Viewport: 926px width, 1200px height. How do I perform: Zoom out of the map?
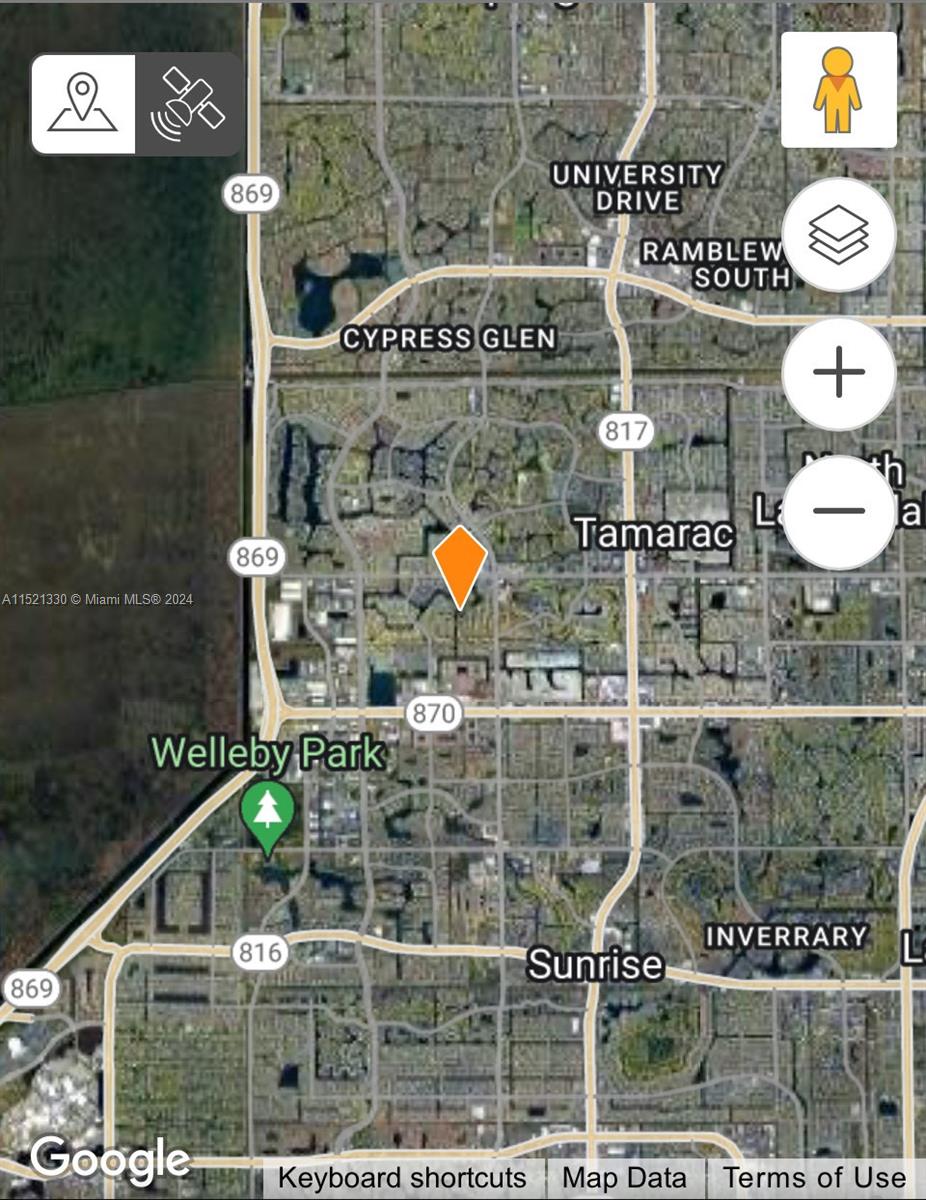click(x=838, y=511)
